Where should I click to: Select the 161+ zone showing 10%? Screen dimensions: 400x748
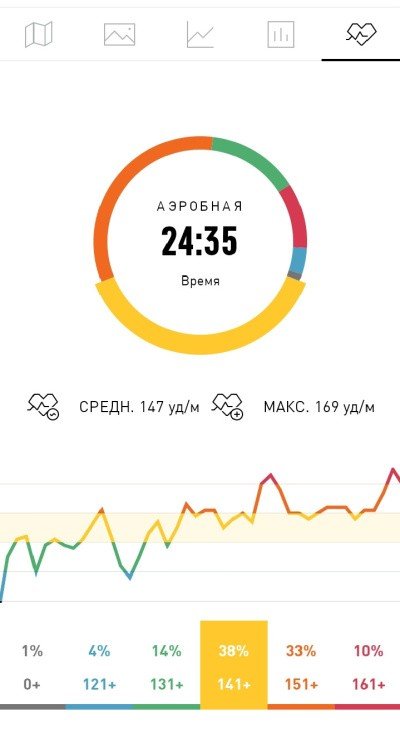368,667
